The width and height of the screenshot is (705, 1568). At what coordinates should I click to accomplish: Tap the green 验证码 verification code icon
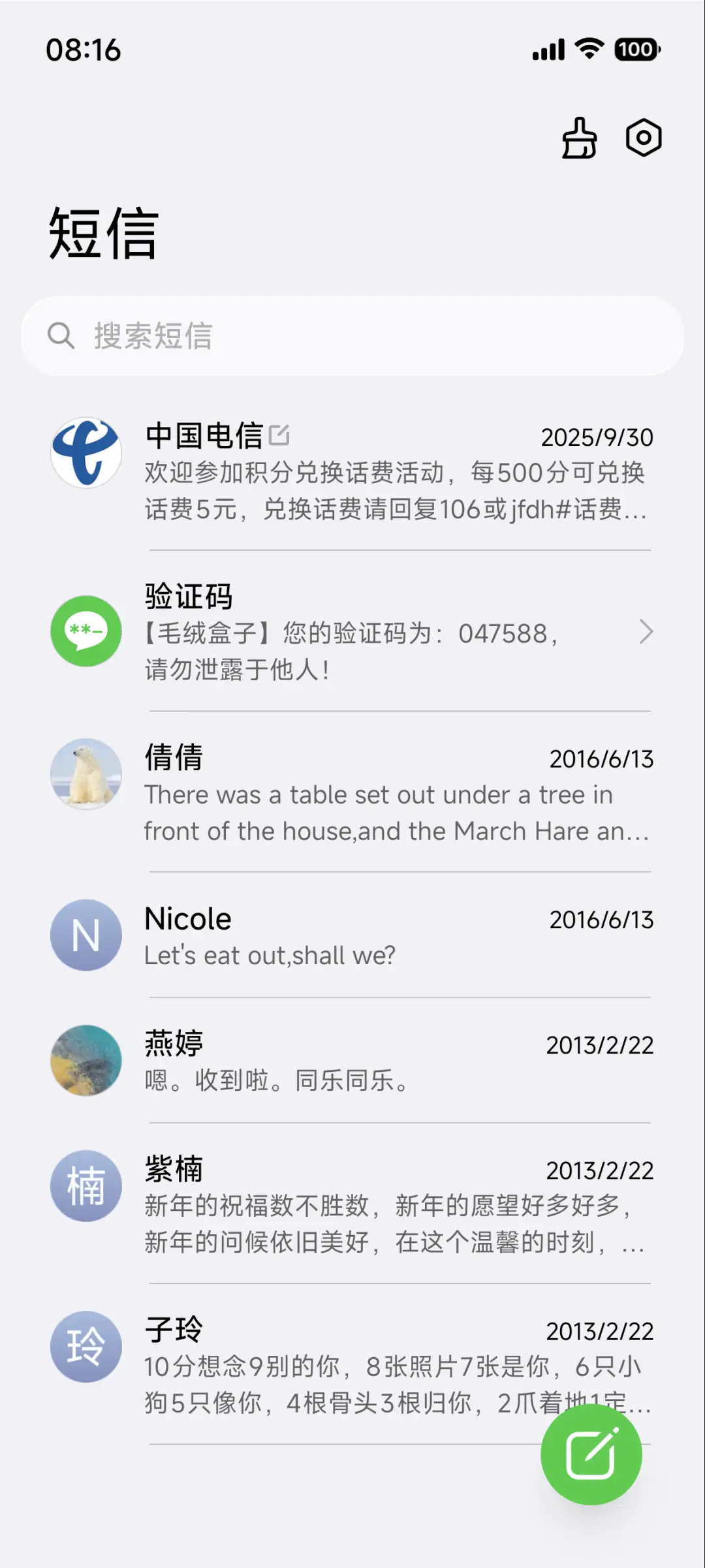click(x=86, y=632)
